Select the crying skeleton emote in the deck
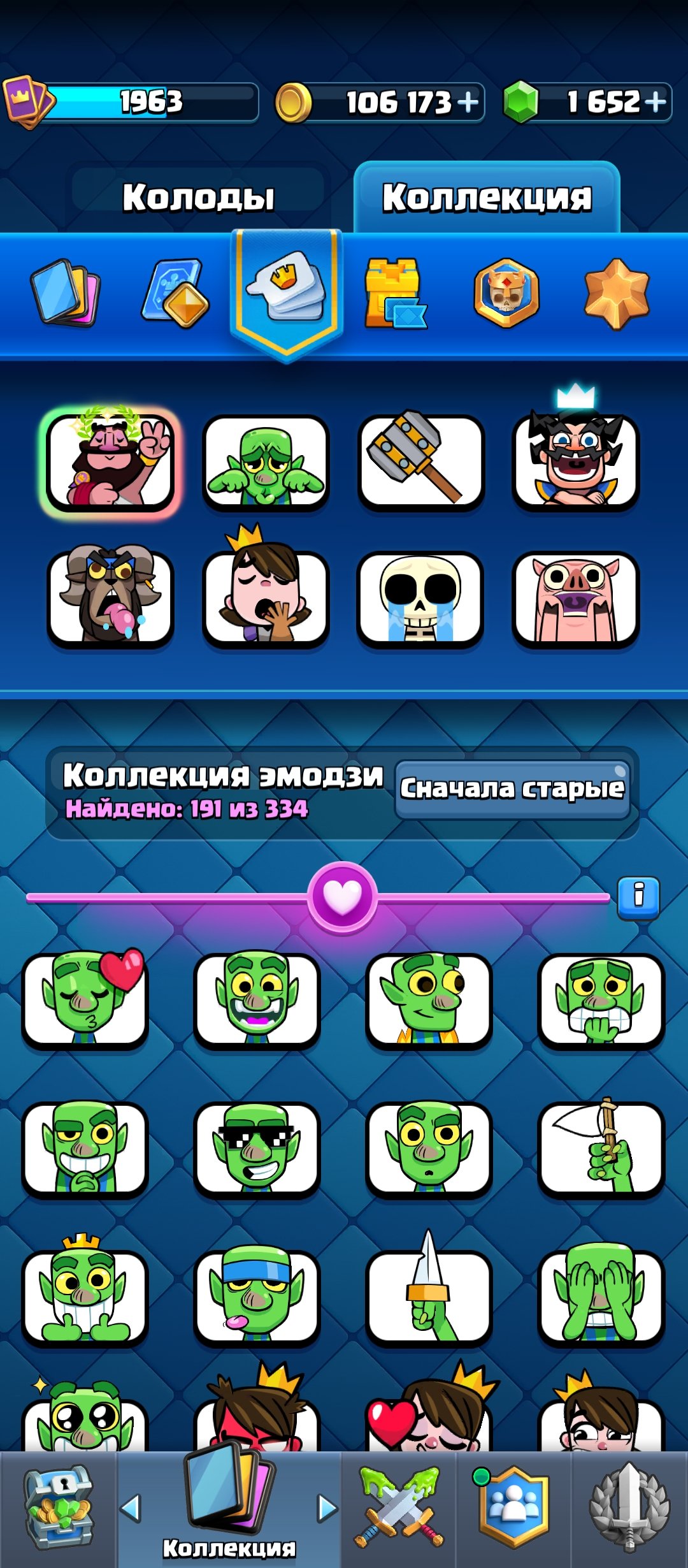 coord(420,598)
